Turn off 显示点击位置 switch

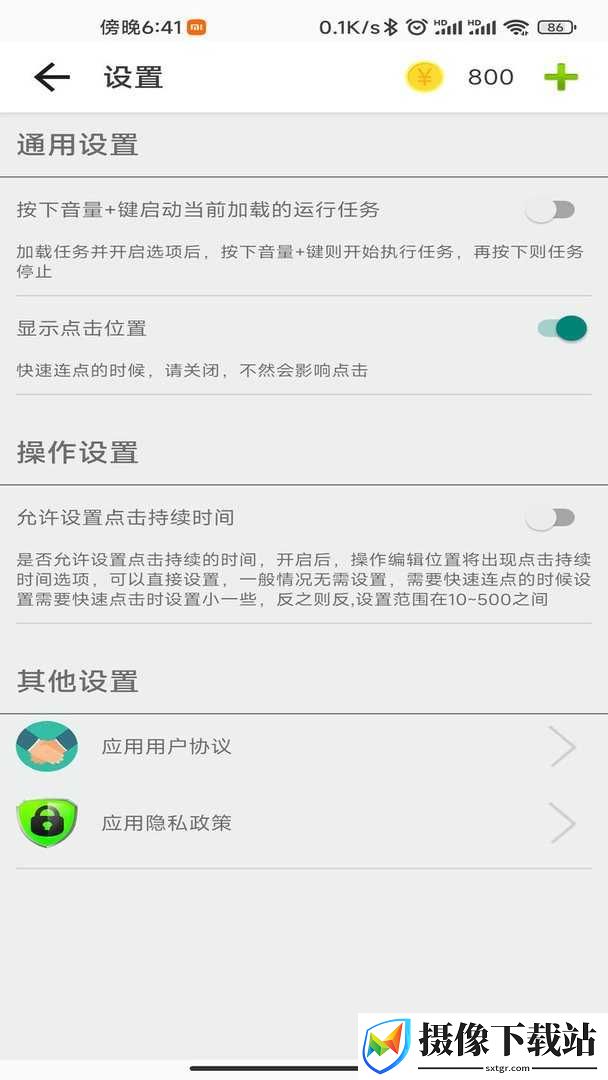coord(562,329)
